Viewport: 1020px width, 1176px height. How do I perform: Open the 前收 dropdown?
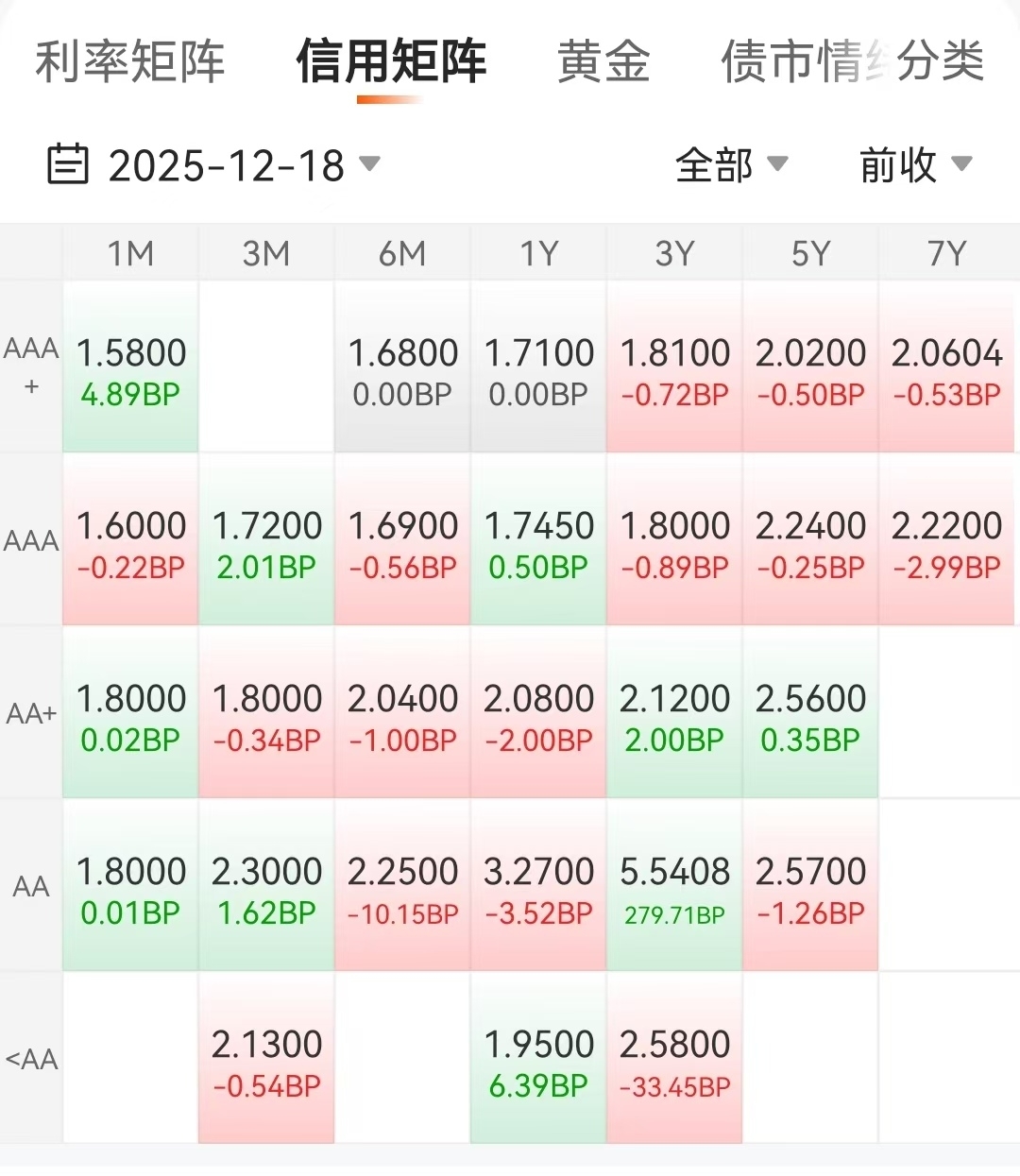point(914,166)
